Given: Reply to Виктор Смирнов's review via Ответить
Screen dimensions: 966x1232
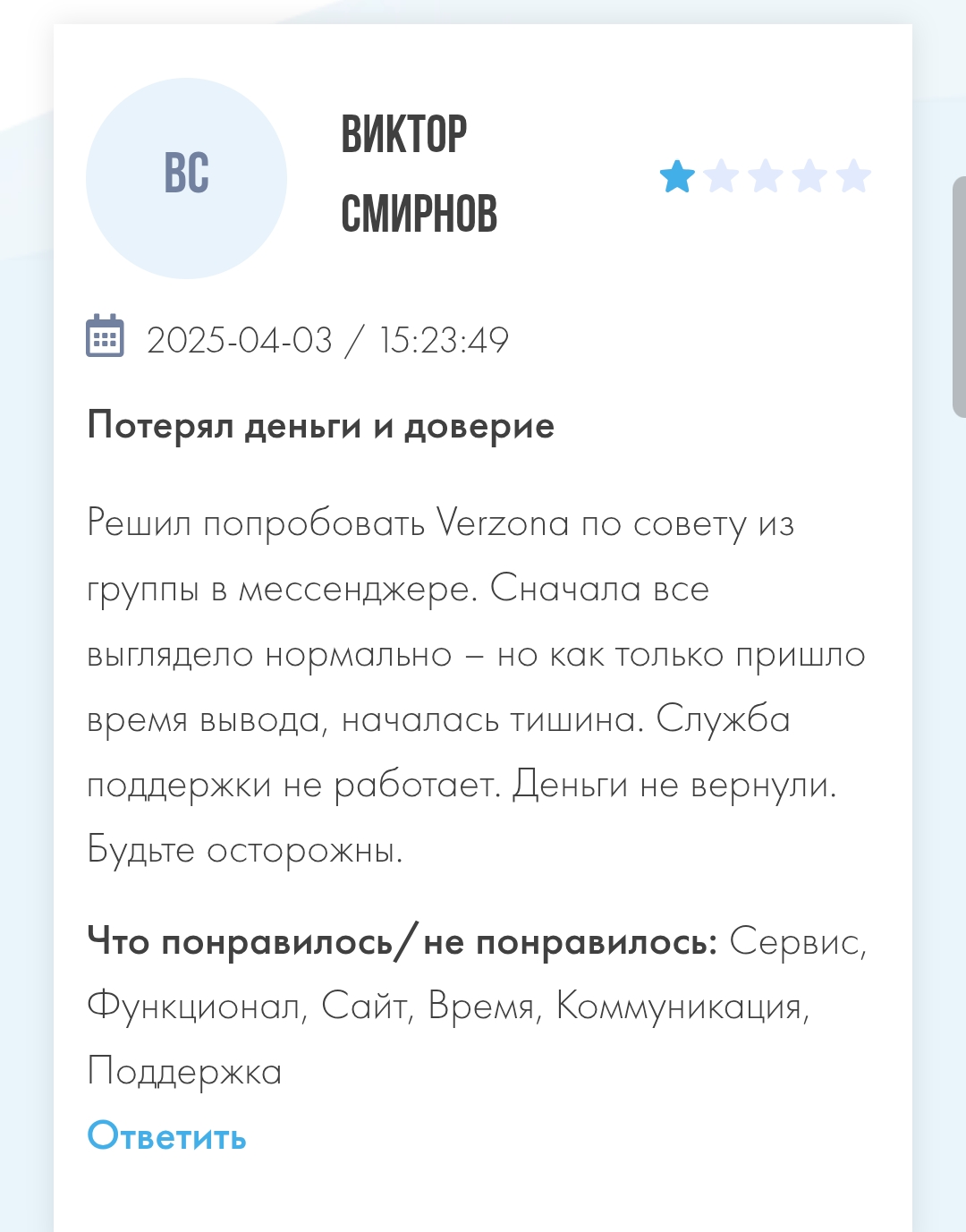Looking at the screenshot, I should [x=166, y=1136].
